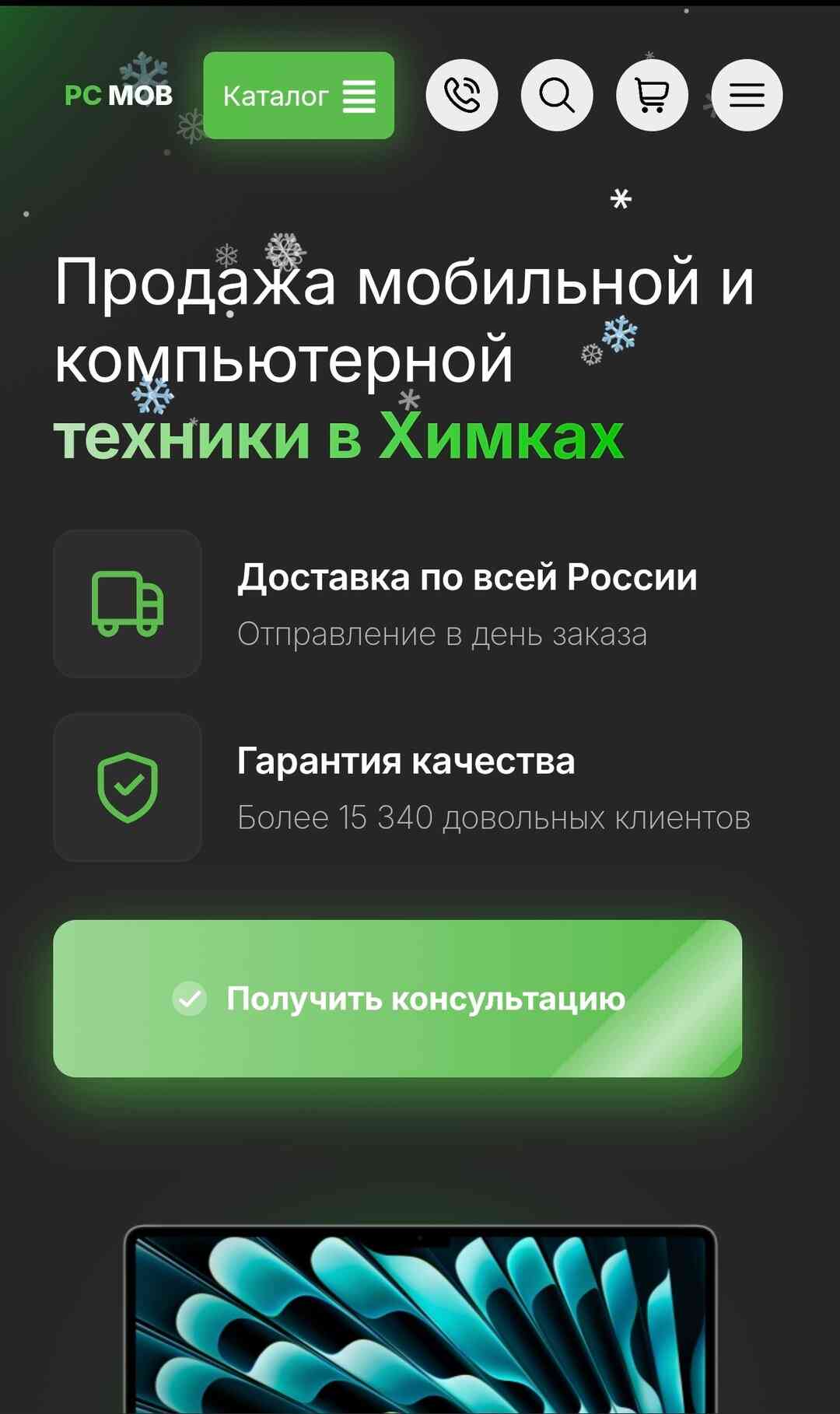Image resolution: width=840 pixels, height=1414 pixels.
Task: Tap Получить консультацию button
Action: click(397, 999)
